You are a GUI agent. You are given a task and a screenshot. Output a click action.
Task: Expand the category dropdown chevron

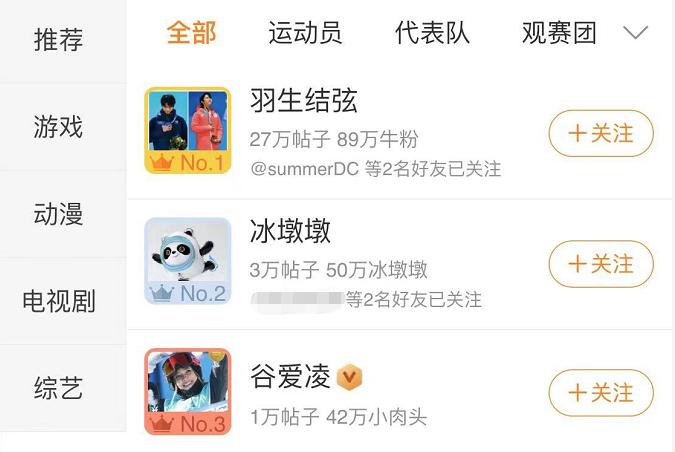click(x=636, y=33)
